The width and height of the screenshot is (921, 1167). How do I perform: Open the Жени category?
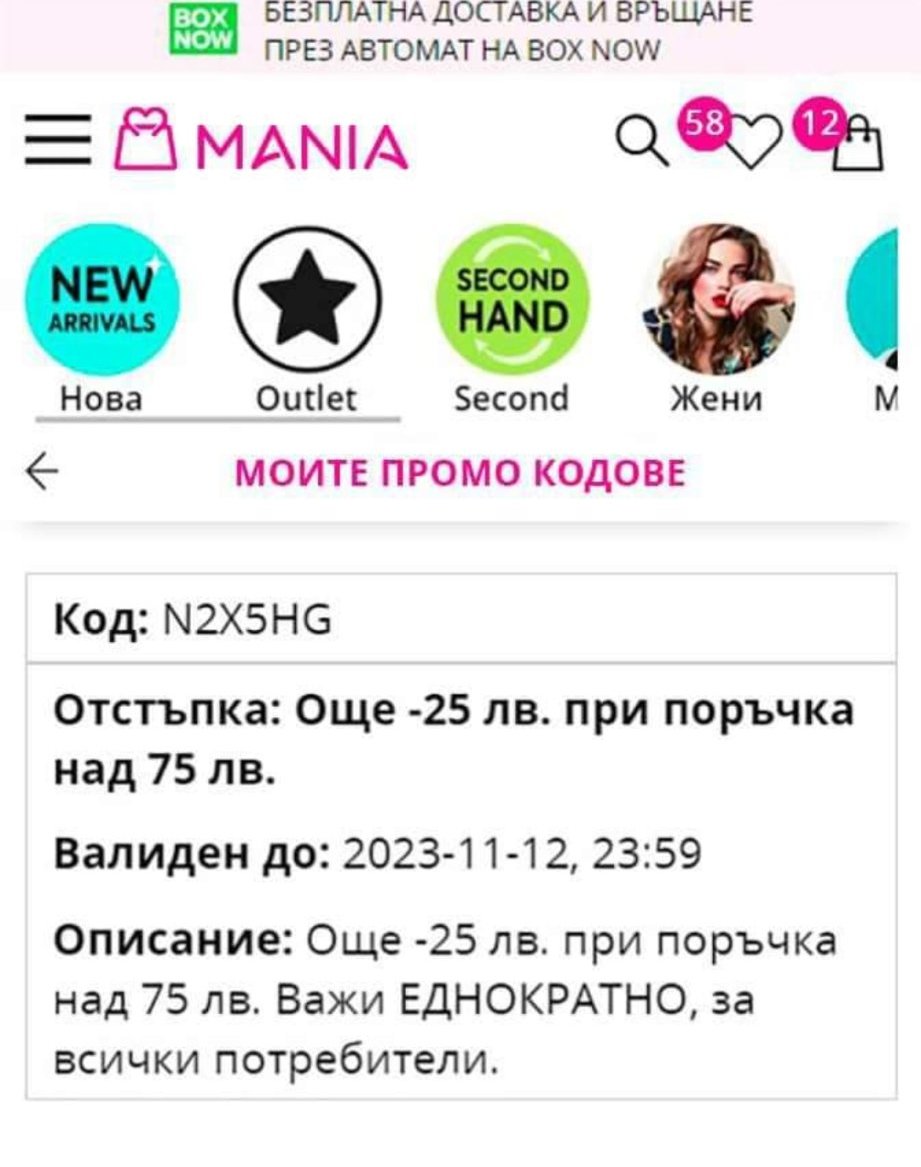coord(717,300)
